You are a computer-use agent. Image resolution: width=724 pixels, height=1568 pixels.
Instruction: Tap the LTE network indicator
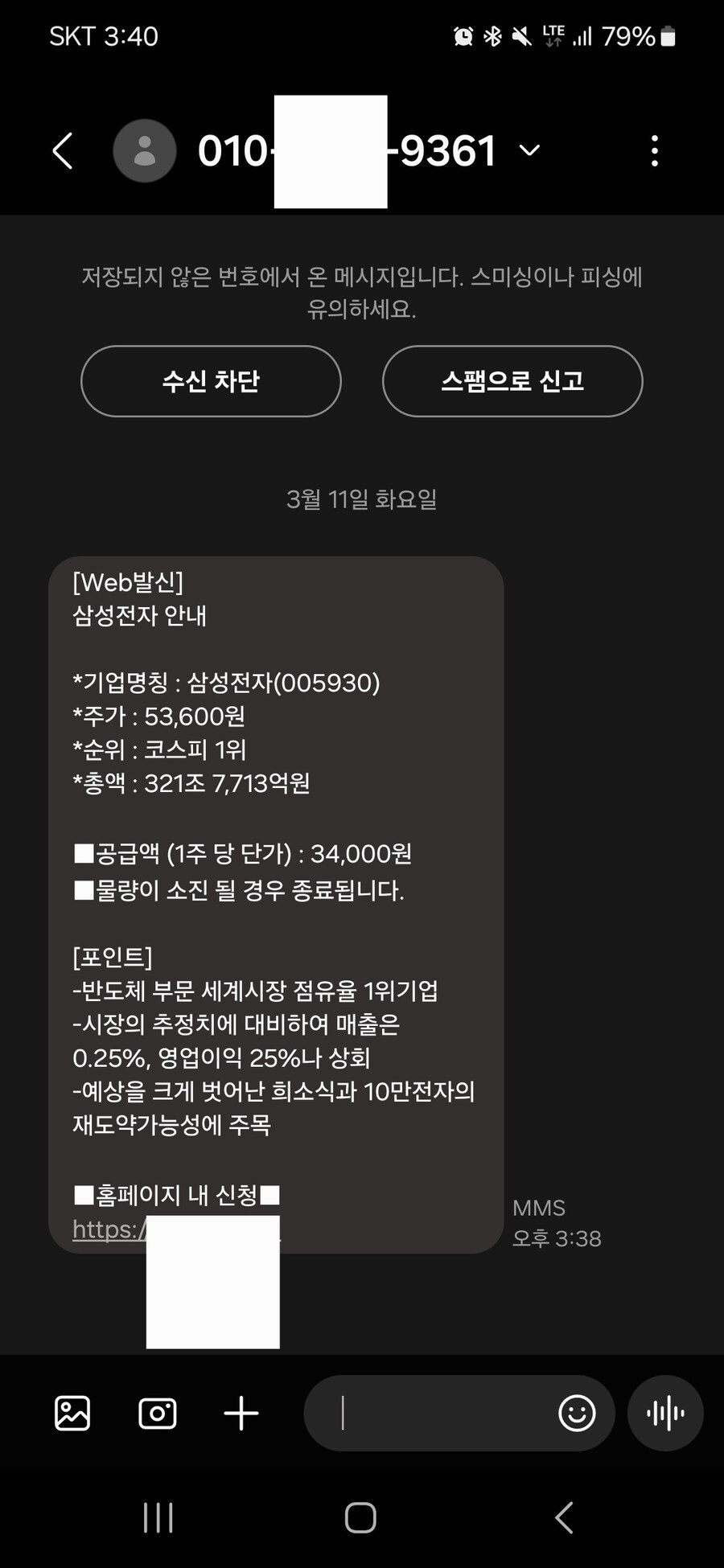click(x=553, y=35)
